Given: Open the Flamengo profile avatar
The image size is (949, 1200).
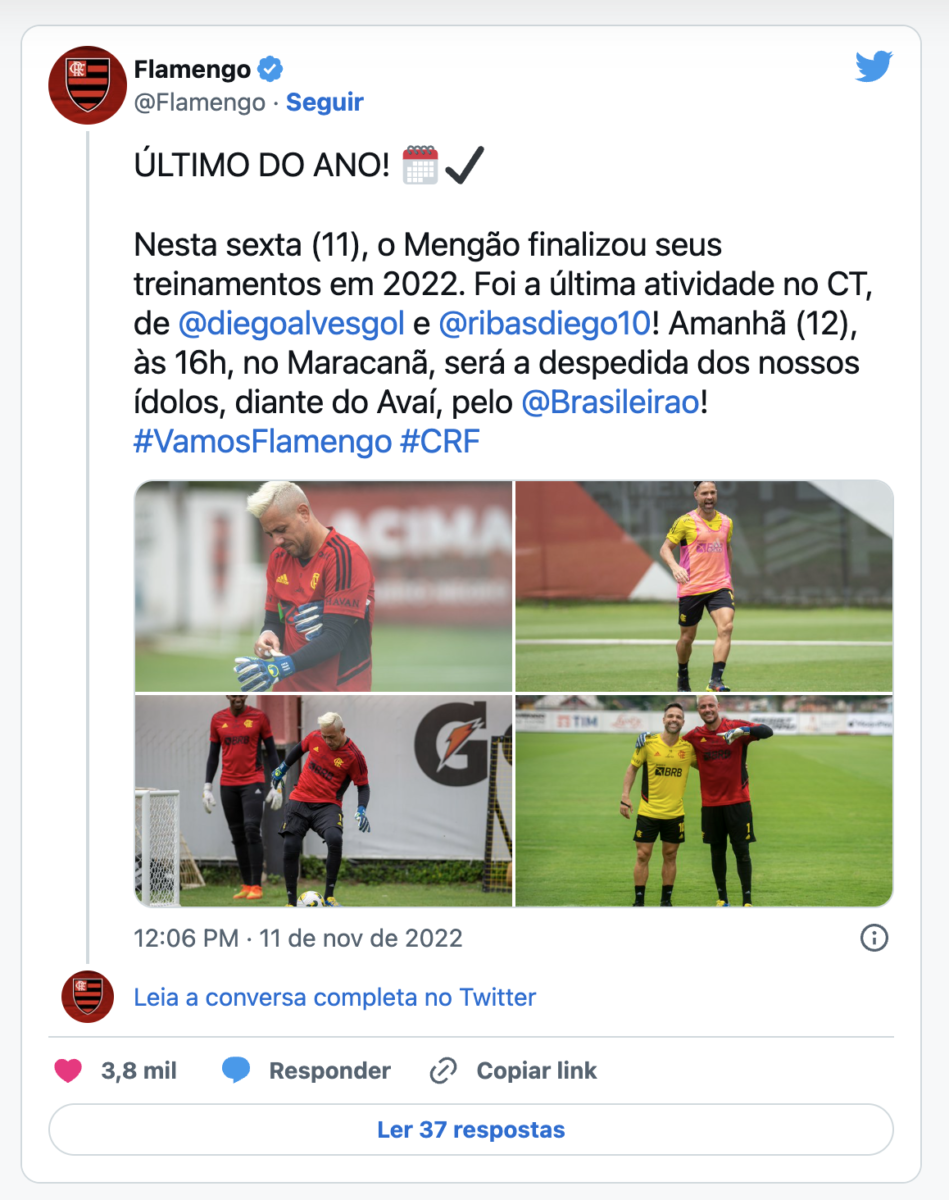Looking at the screenshot, I should (87, 85).
